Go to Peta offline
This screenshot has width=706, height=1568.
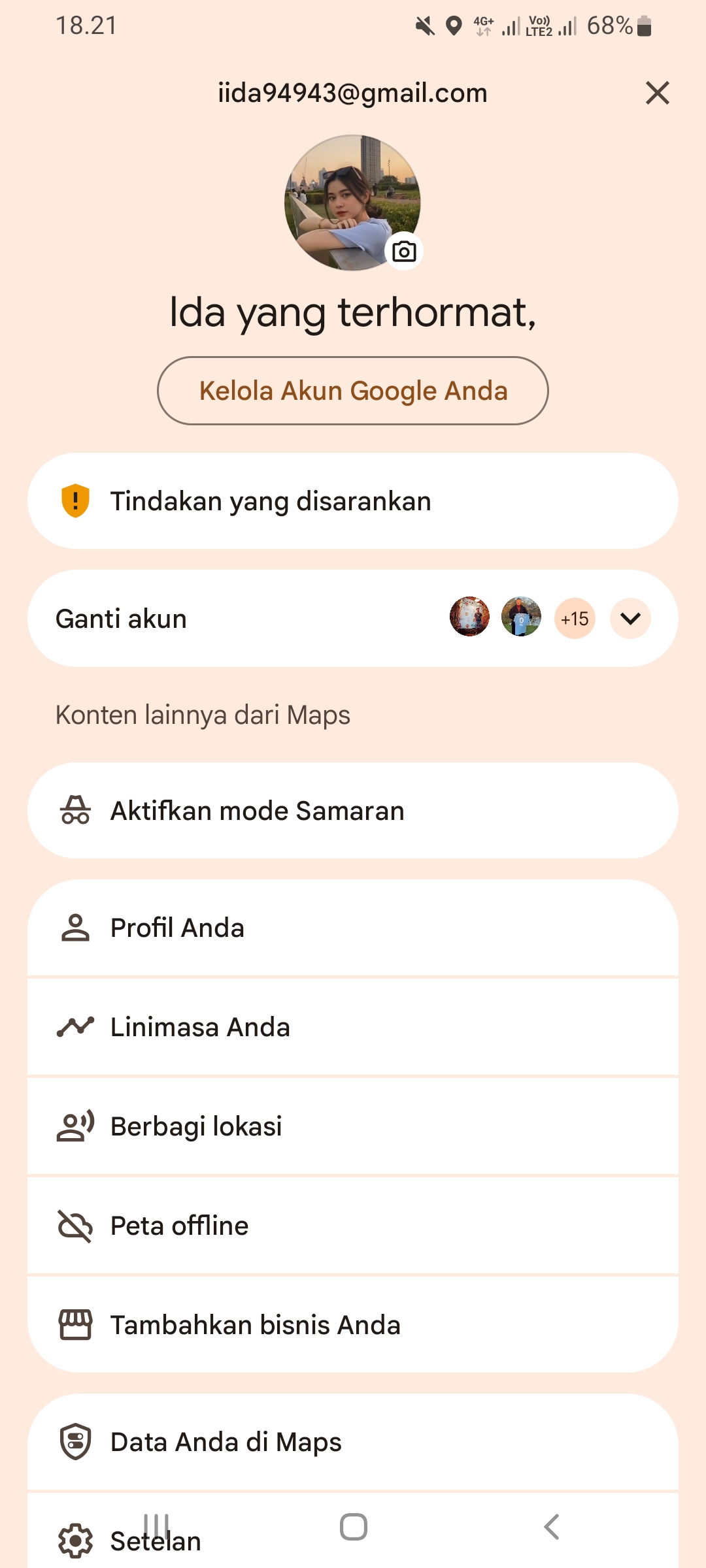click(x=353, y=1226)
